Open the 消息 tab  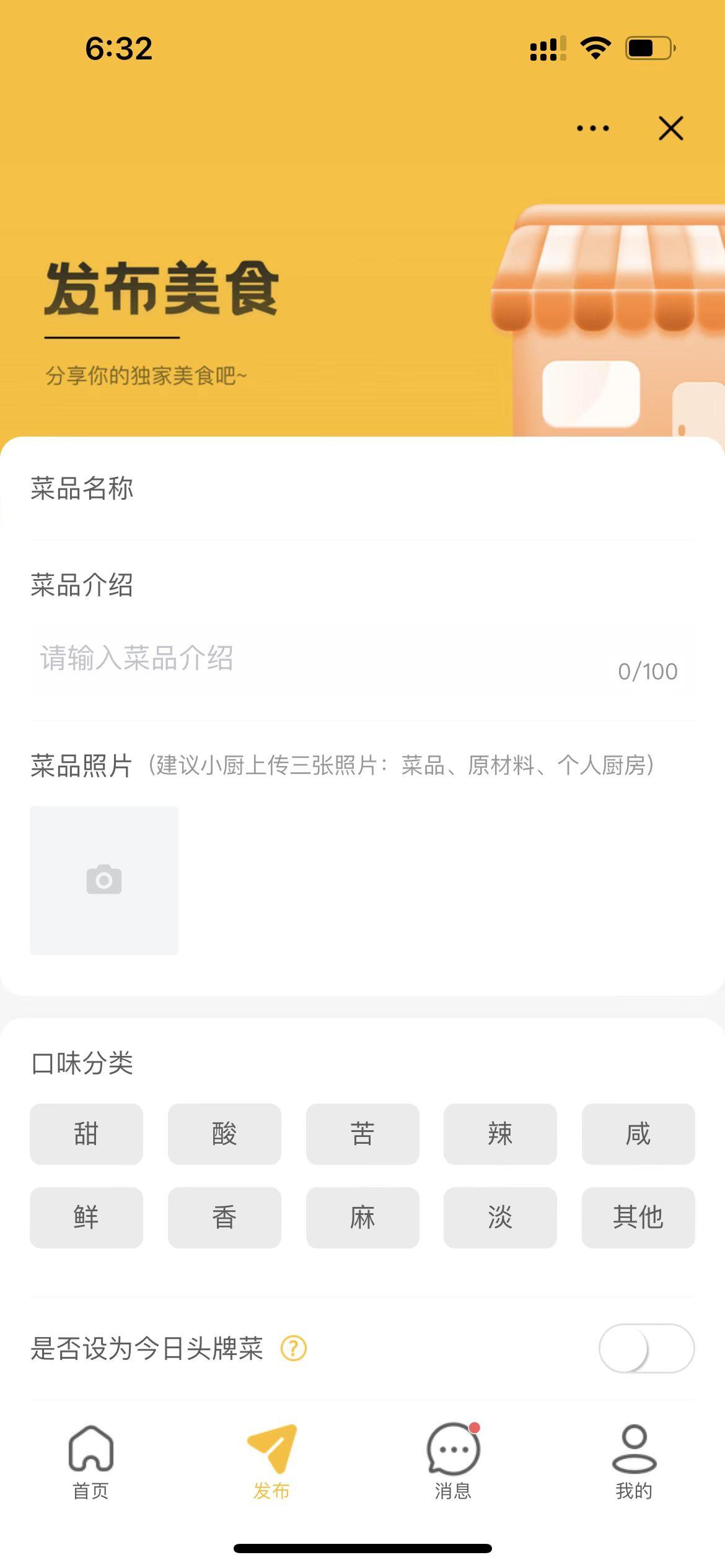453,1461
